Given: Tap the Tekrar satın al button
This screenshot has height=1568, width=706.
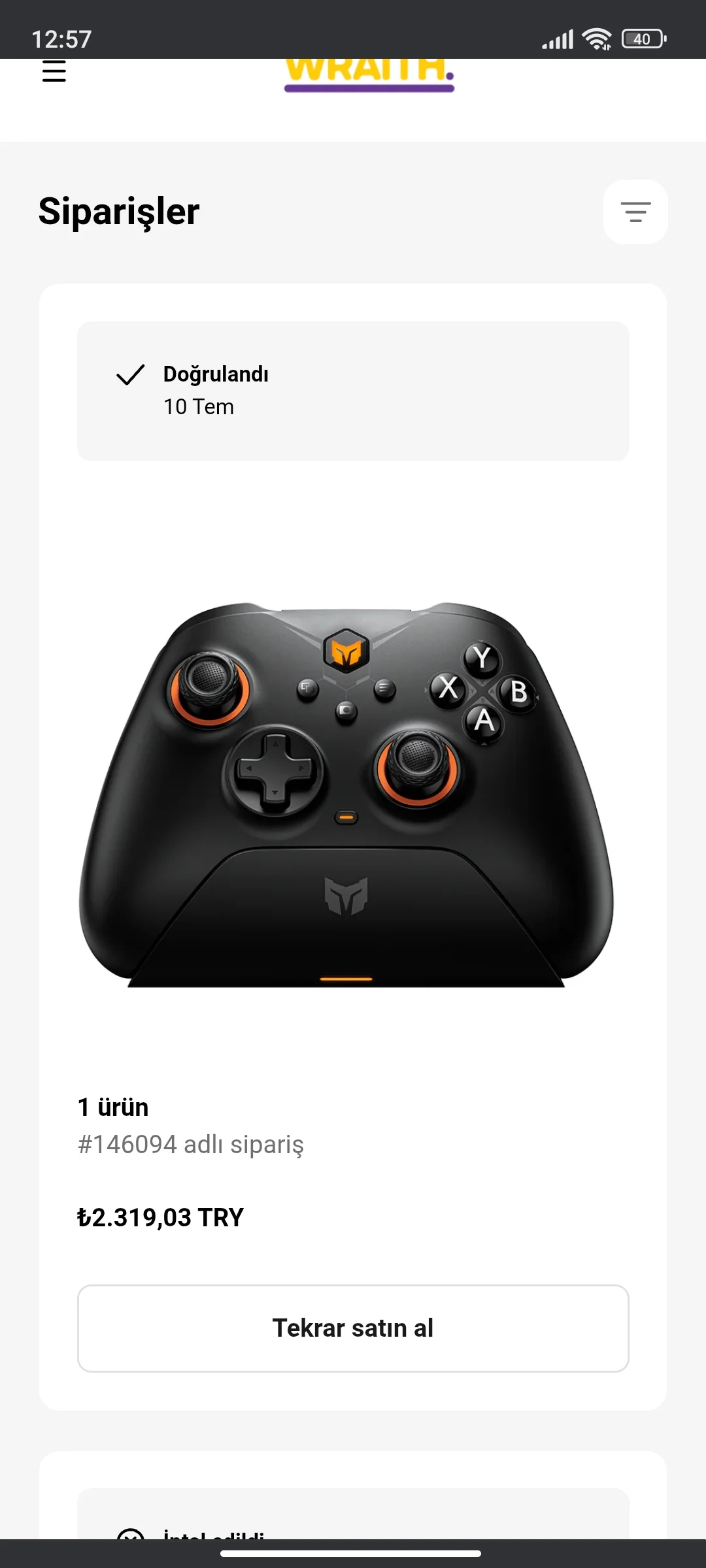Looking at the screenshot, I should (x=353, y=1328).
